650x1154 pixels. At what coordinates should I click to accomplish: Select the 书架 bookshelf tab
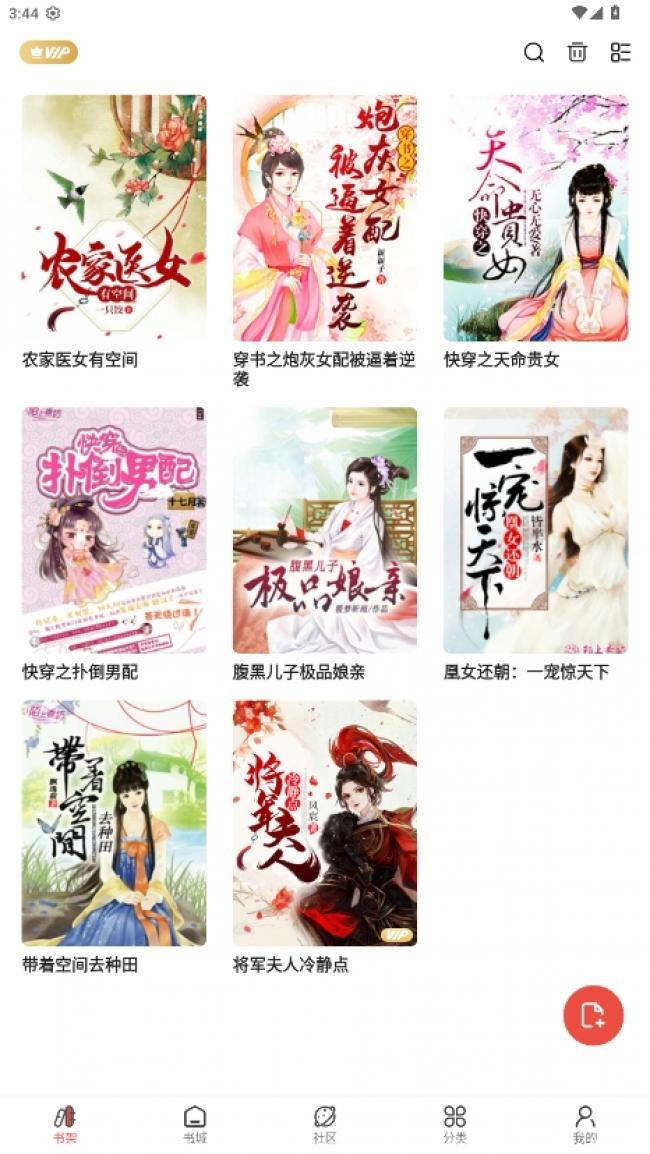(65, 1124)
